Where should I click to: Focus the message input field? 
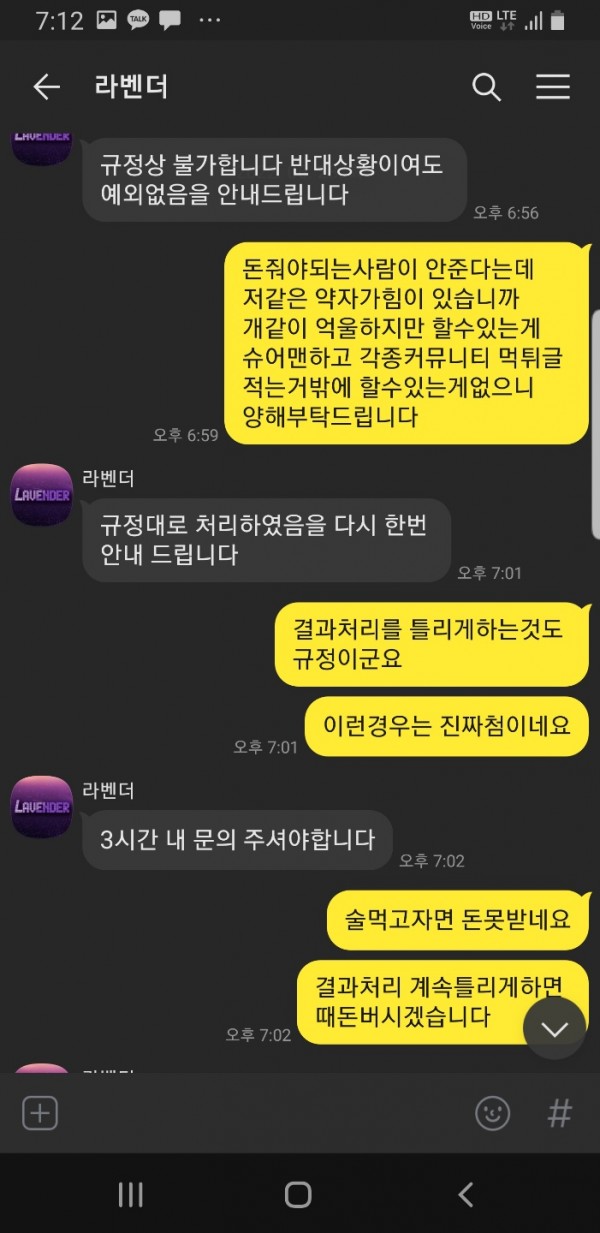pos(260,1113)
